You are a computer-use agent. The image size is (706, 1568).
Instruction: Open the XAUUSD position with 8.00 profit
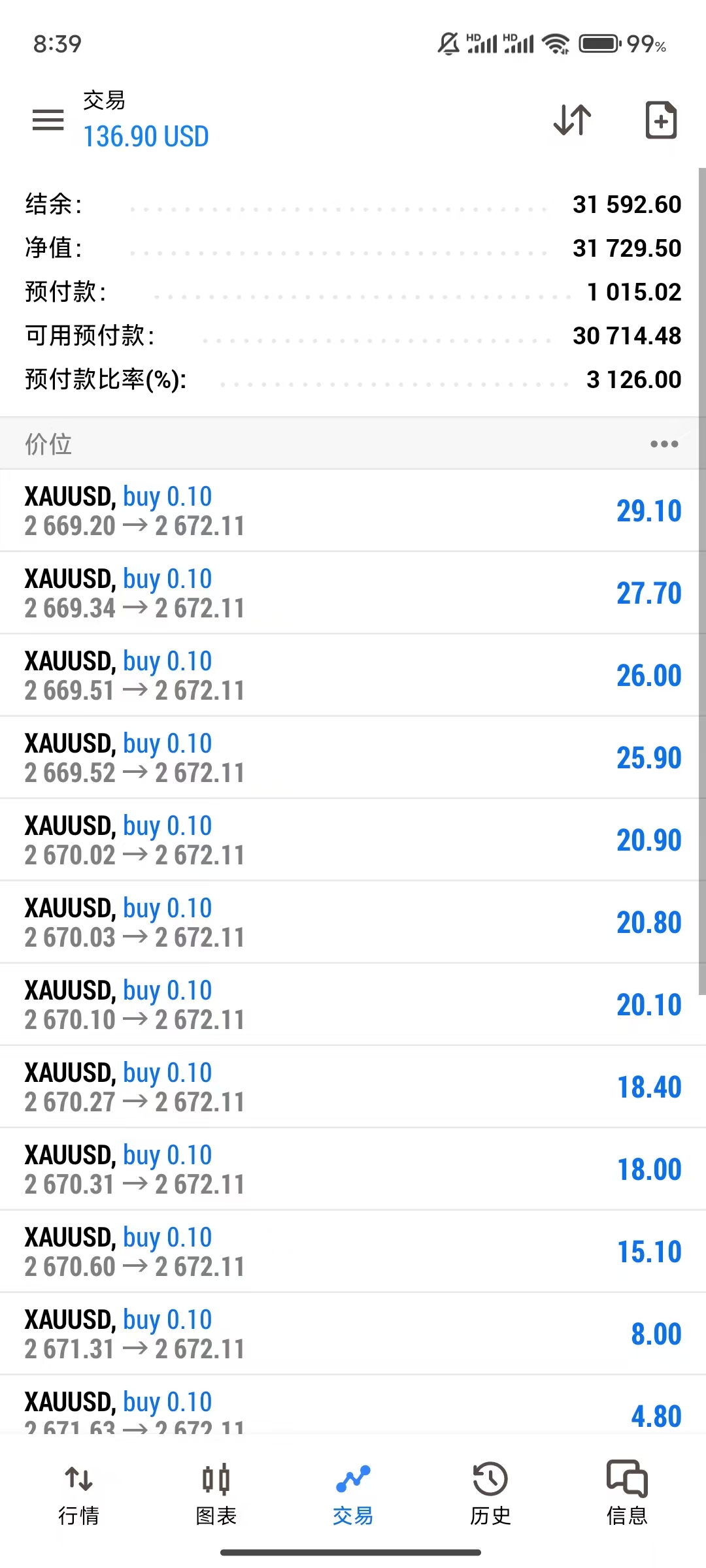[353, 1334]
